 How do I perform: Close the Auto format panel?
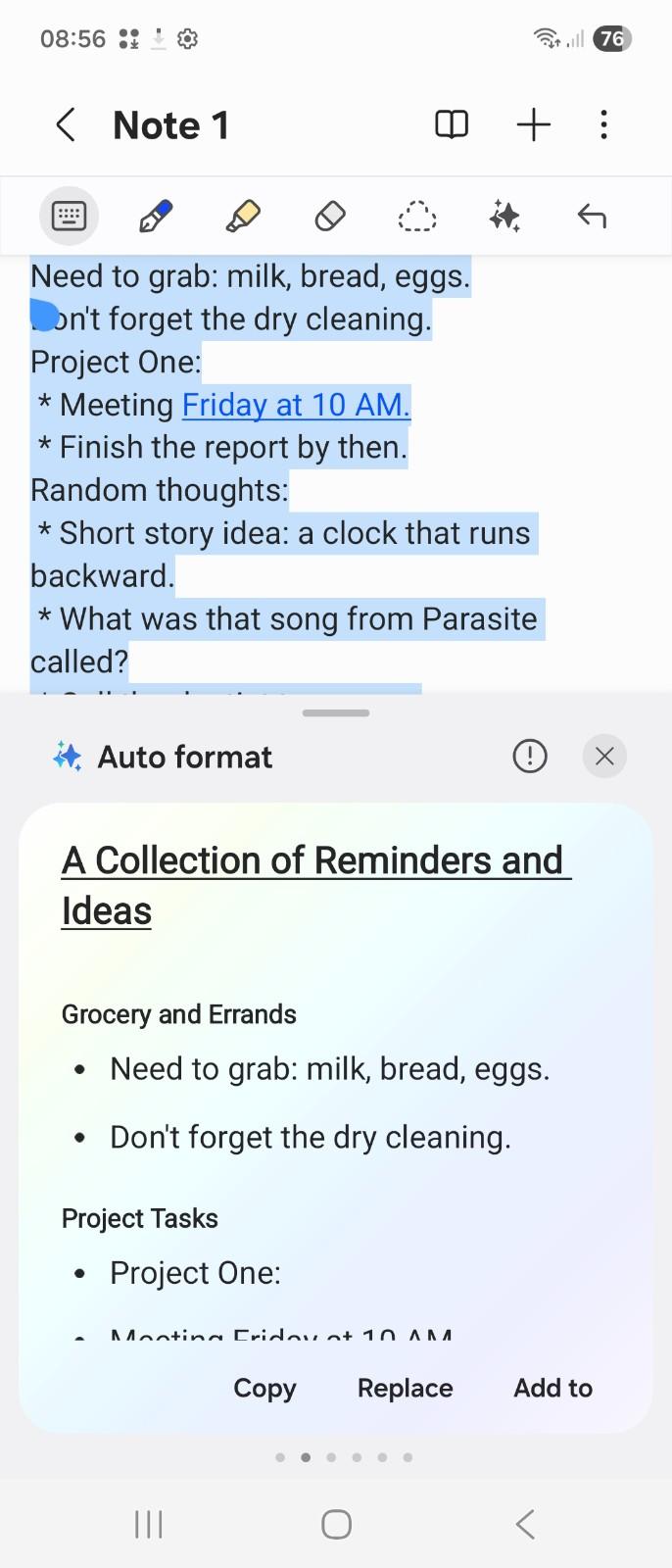pos(604,756)
